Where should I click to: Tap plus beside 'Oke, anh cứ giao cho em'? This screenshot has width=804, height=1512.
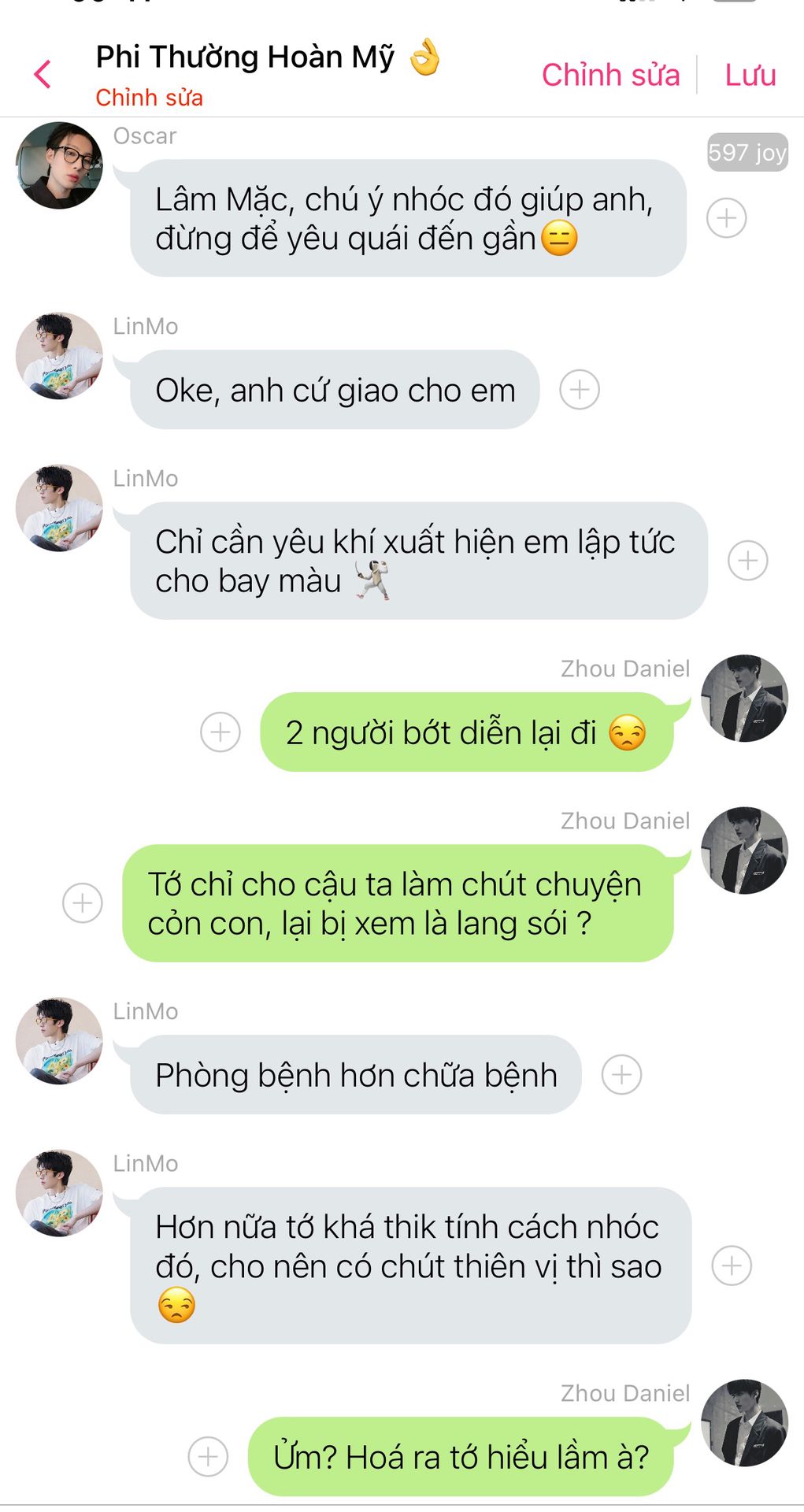(580, 390)
